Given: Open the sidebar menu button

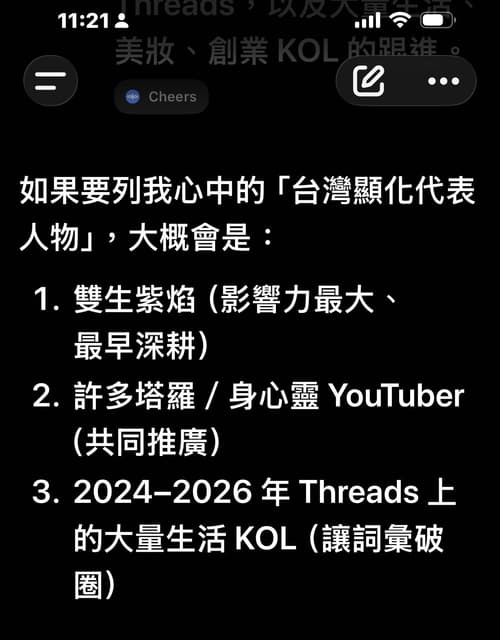Looking at the screenshot, I should (x=50, y=81).
